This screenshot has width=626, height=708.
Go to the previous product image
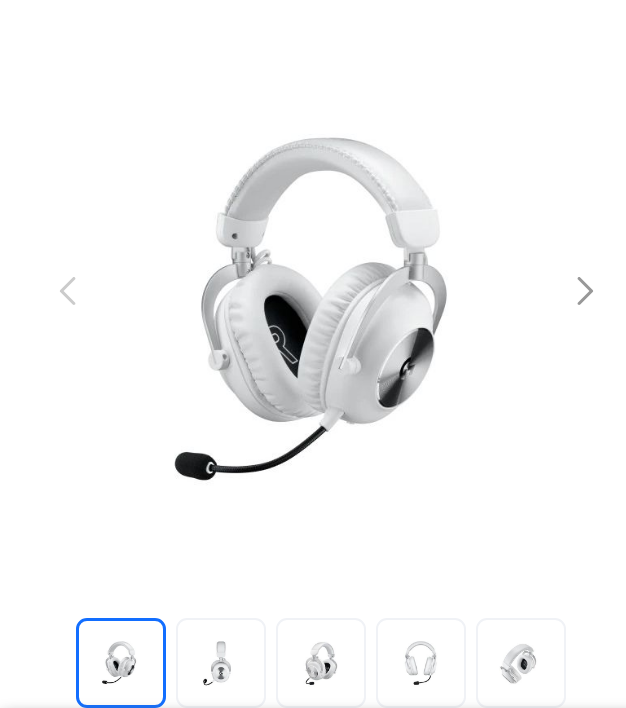[68, 291]
